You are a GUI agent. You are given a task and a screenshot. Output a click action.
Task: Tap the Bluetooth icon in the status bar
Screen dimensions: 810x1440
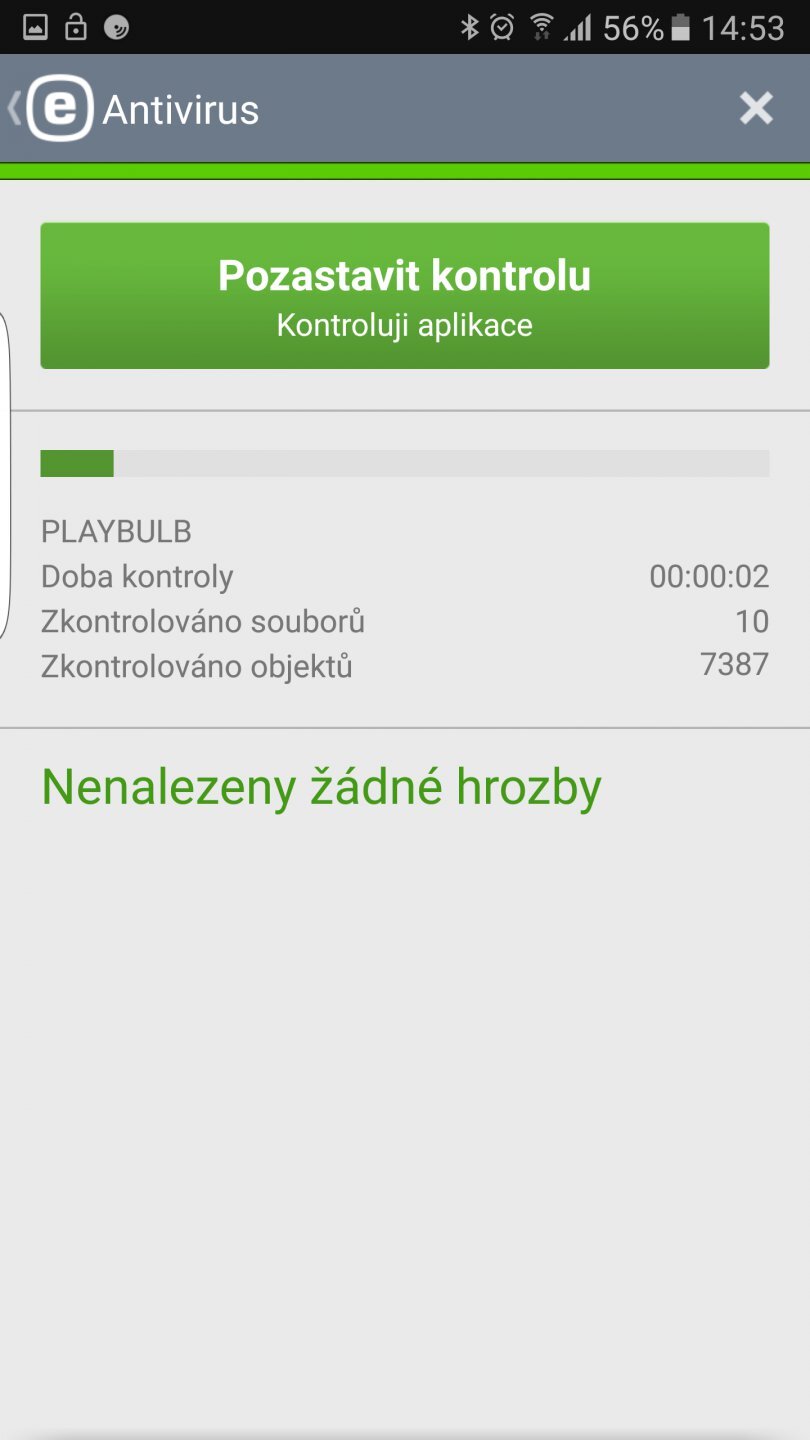pos(472,27)
